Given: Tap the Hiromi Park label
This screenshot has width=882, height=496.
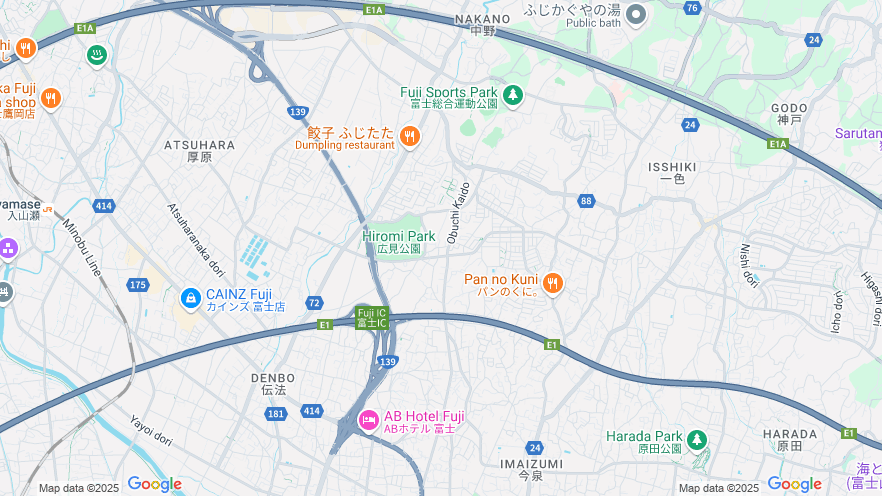Looking at the screenshot, I should 399,237.
